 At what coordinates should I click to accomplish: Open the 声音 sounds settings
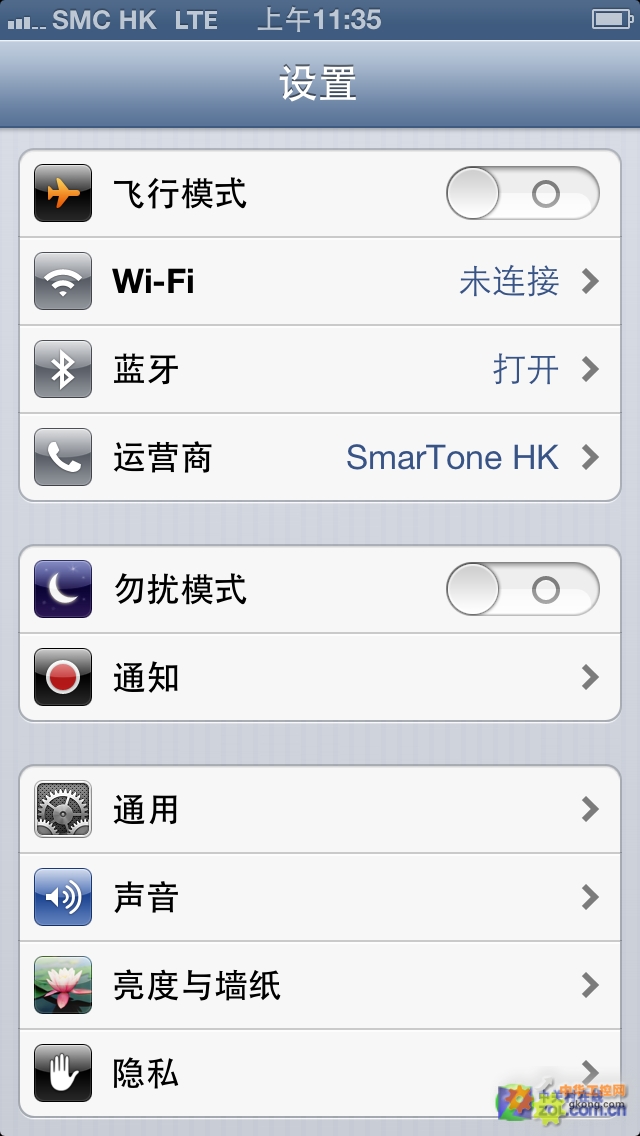[x=320, y=898]
